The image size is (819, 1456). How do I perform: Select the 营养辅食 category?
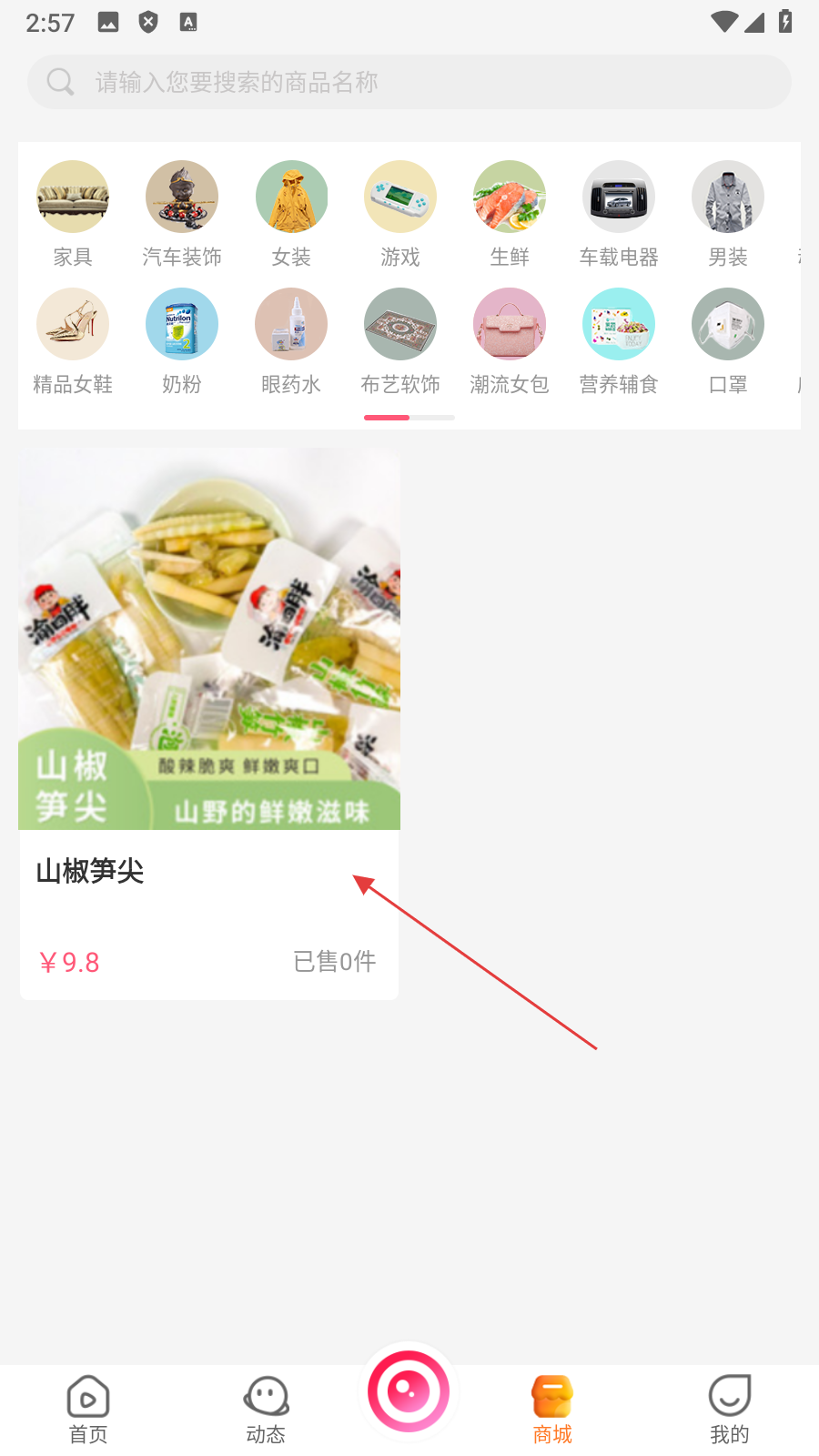tap(619, 341)
